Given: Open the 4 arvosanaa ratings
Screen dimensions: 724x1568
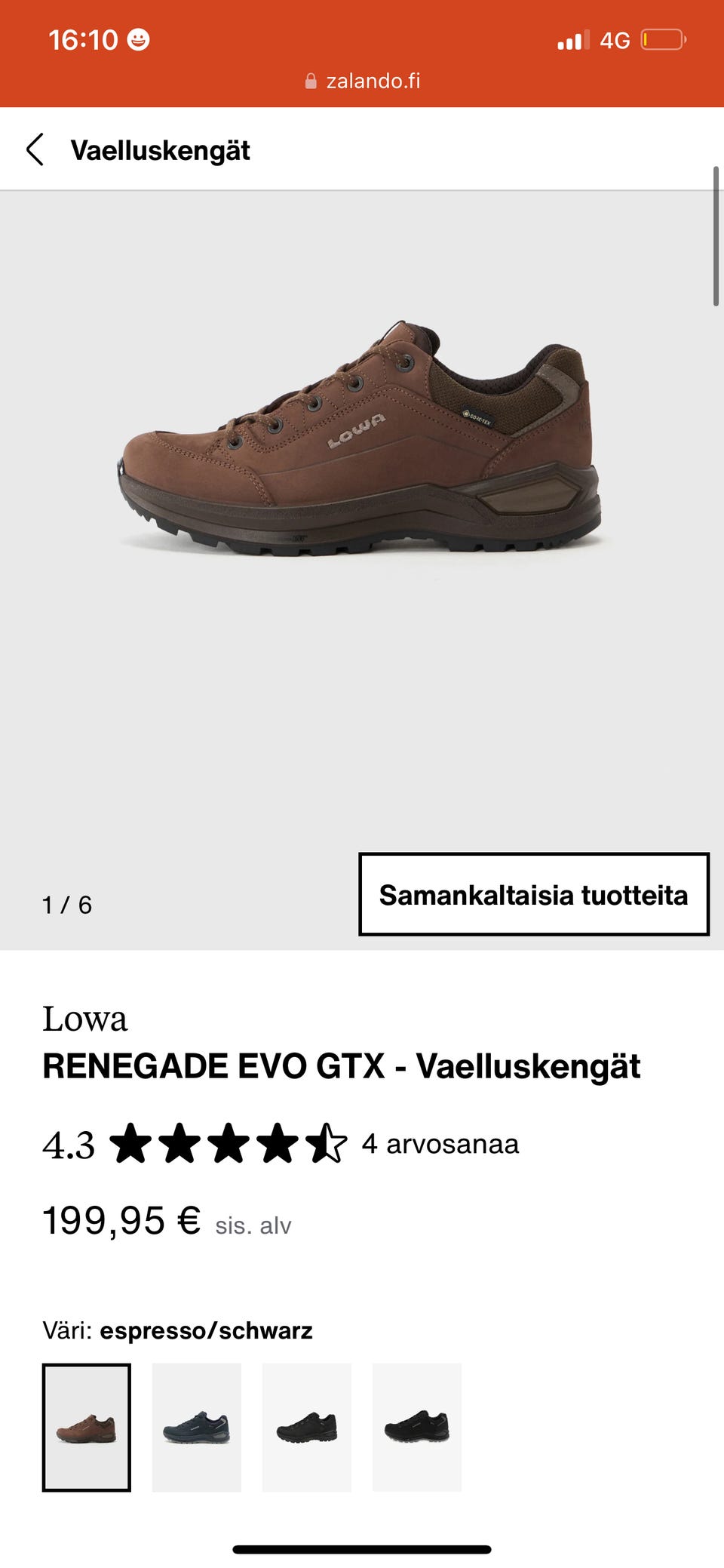Looking at the screenshot, I should click(x=440, y=1144).
